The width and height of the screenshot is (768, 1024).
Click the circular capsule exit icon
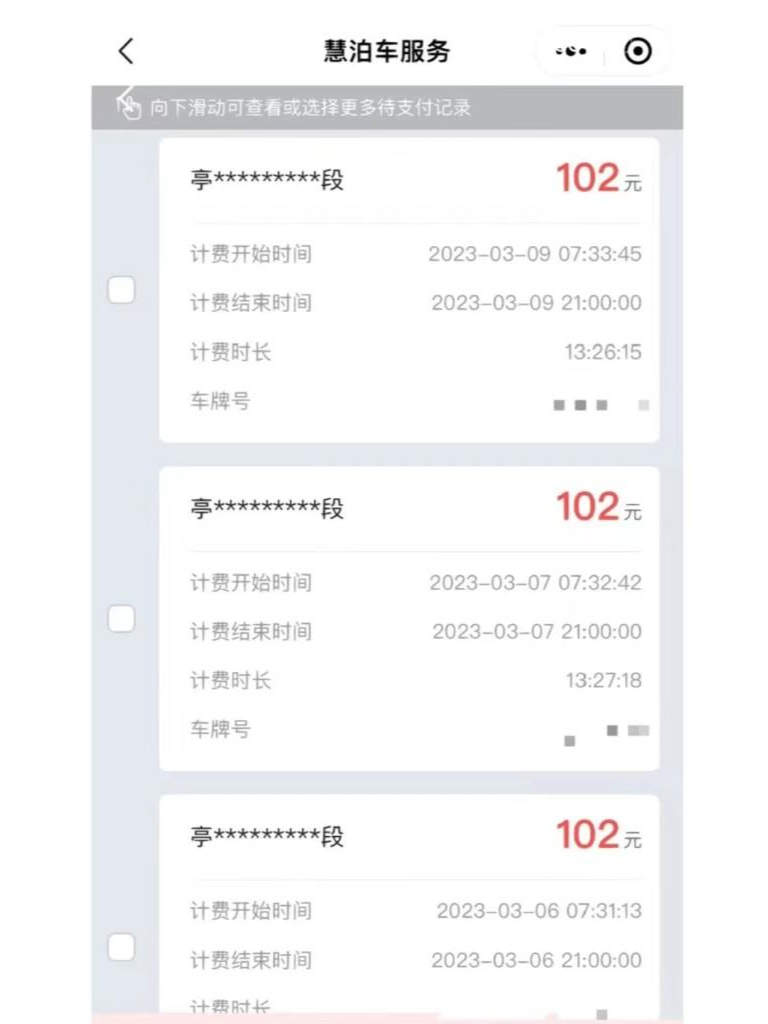637,51
